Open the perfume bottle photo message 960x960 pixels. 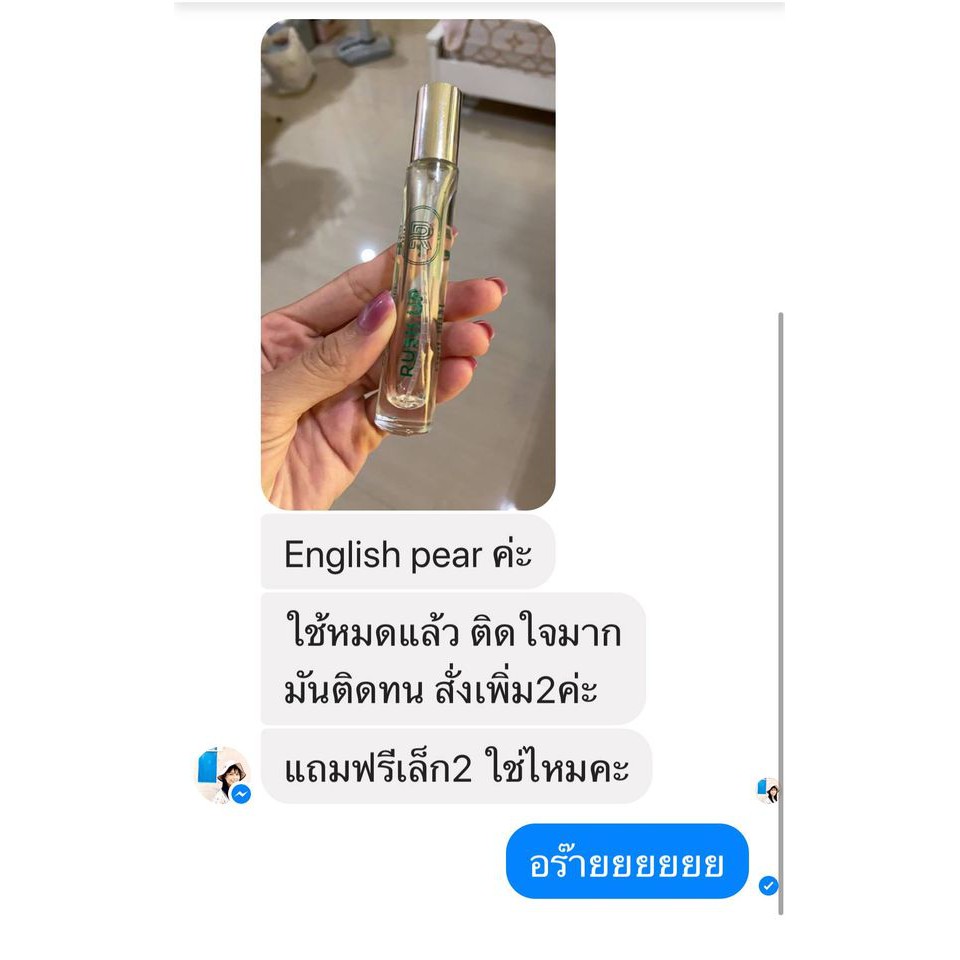408,264
